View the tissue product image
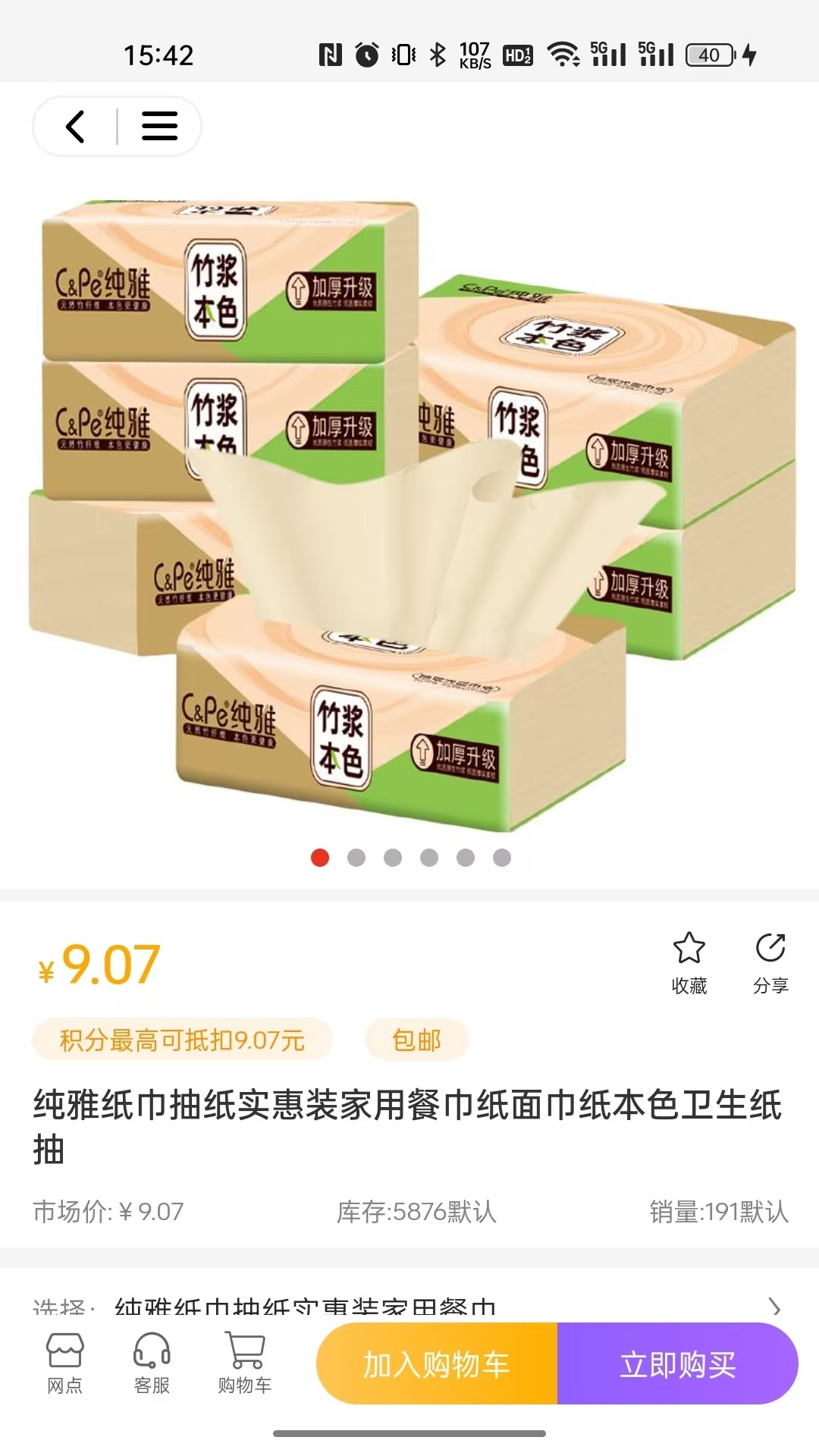The image size is (819, 1456). pos(409,516)
